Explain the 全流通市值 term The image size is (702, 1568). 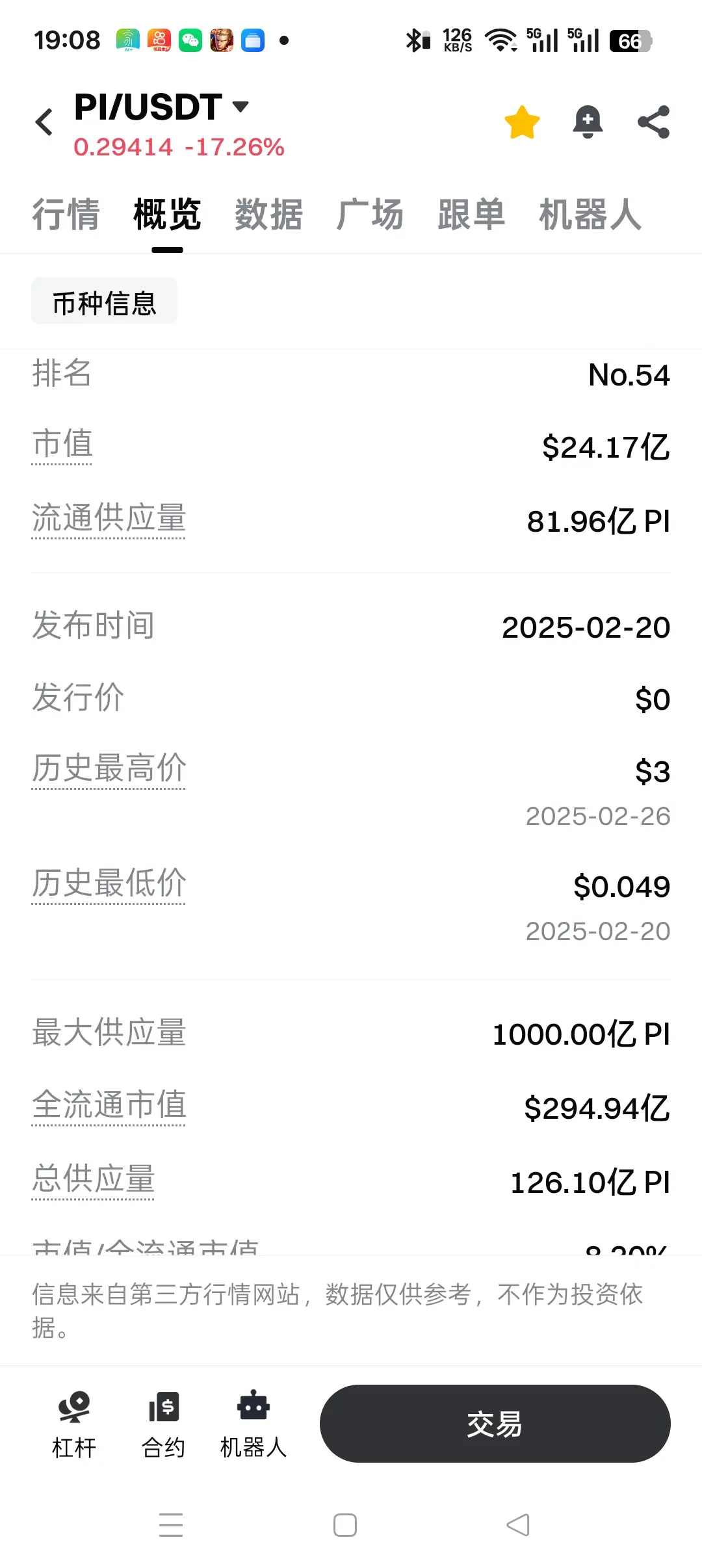[109, 1105]
